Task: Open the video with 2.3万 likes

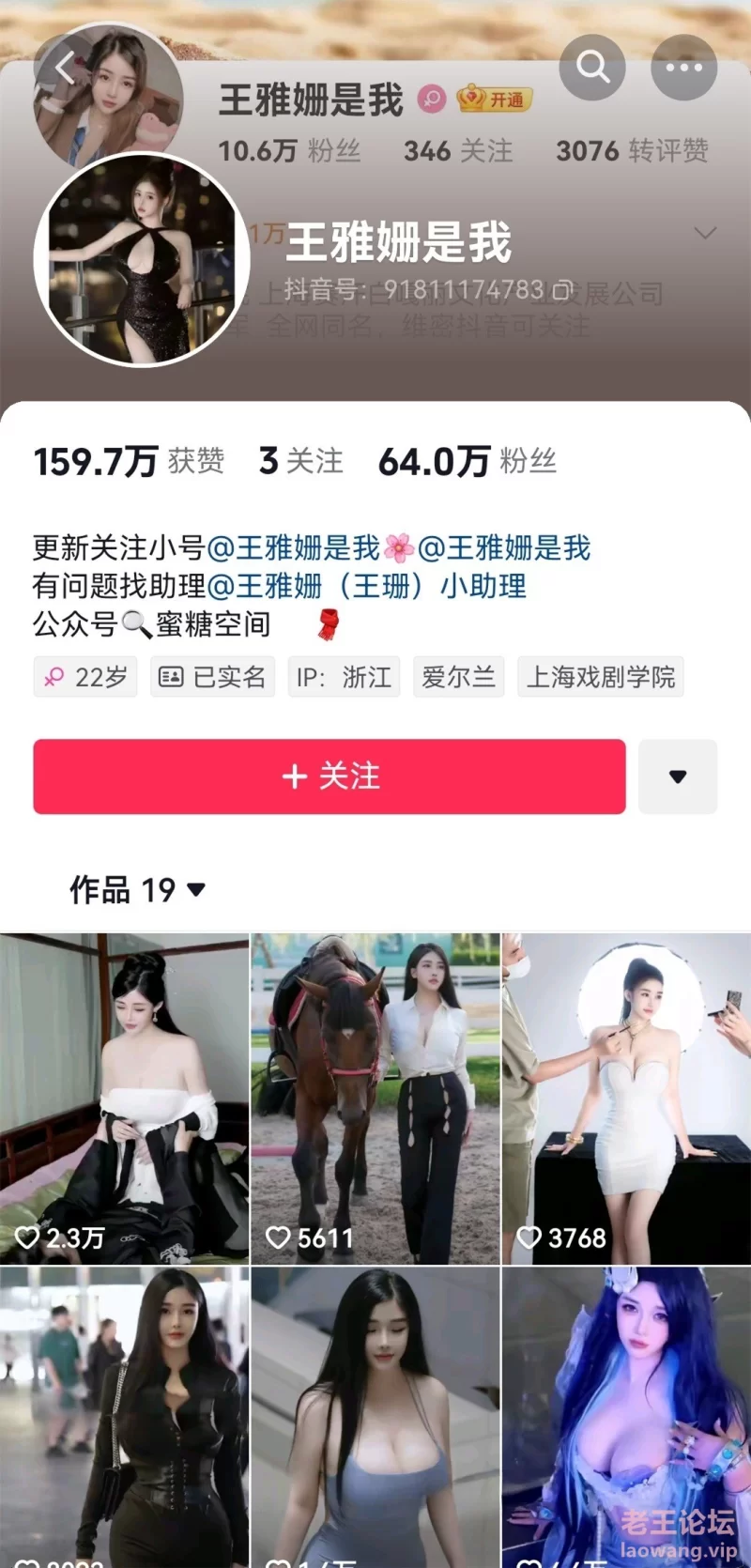Action: [124, 1099]
